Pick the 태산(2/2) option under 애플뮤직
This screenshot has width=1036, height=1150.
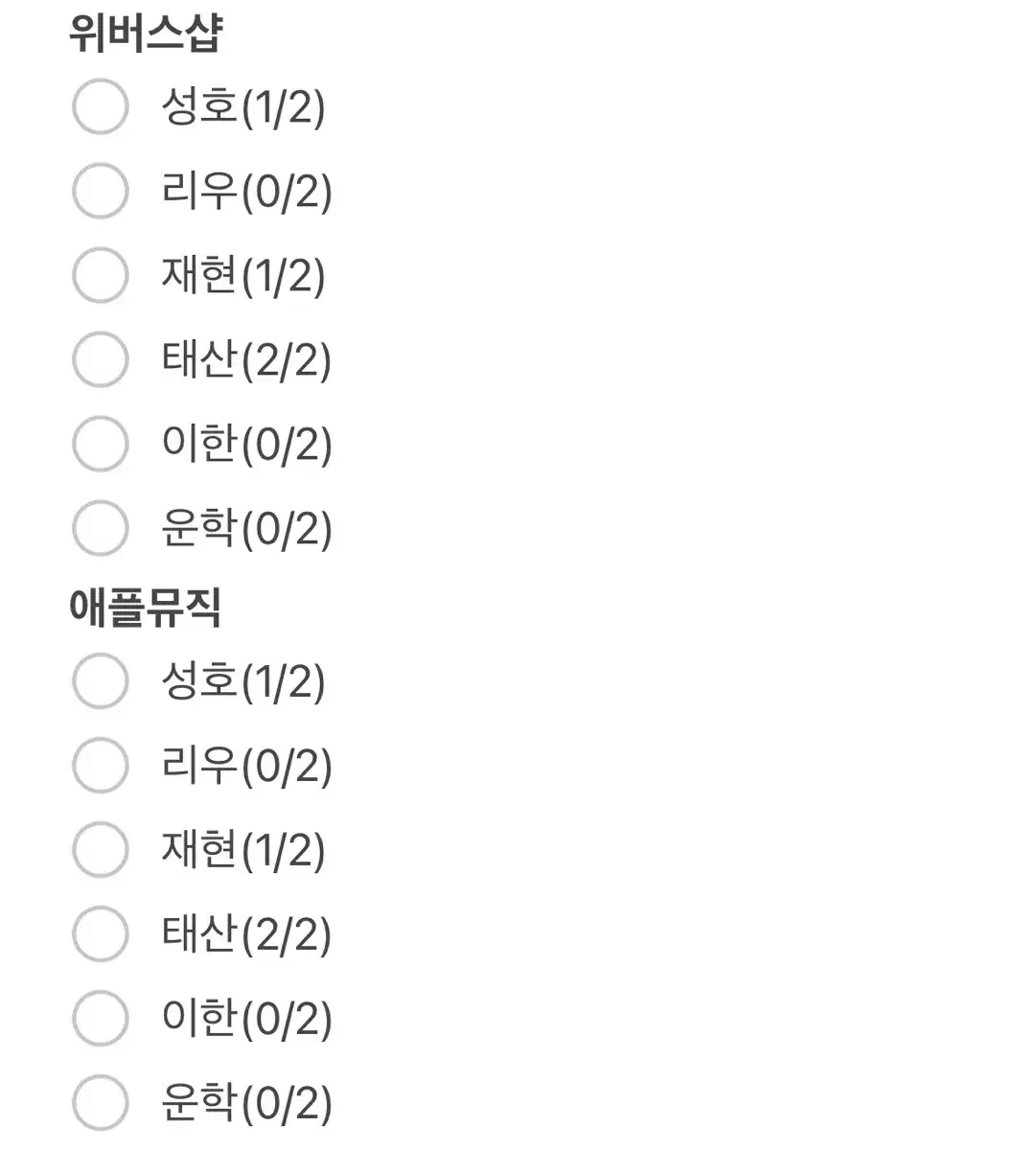(x=100, y=933)
